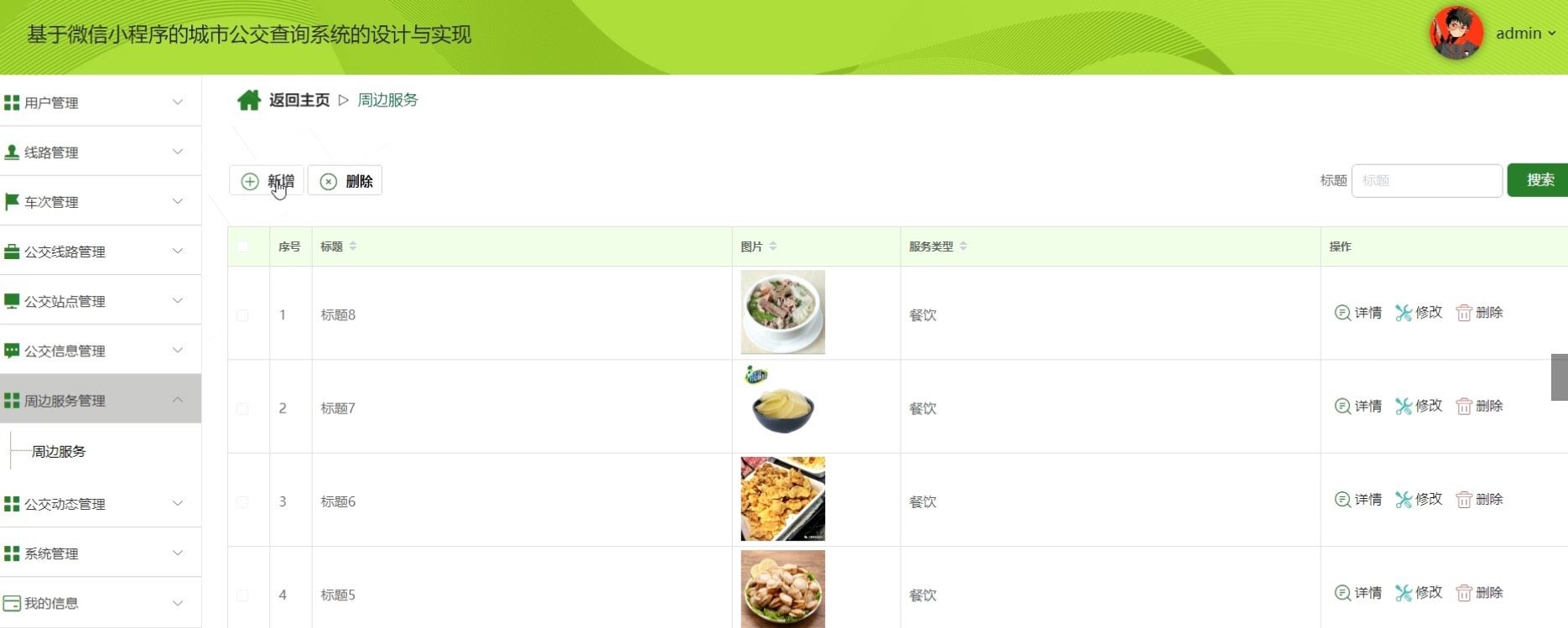View 详情 for 标题8
The height and width of the screenshot is (628, 1568).
coord(1358,313)
